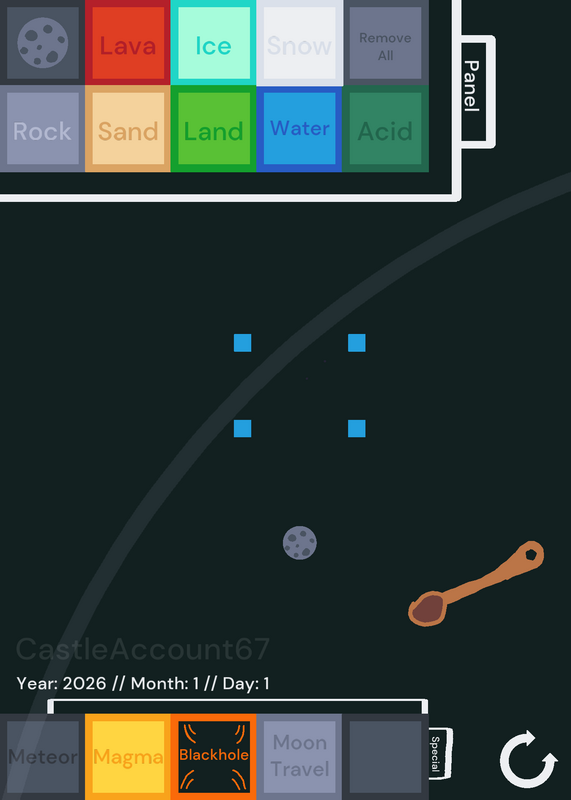The image size is (571, 800).
Task: Select the Acid material tile
Action: (386, 129)
